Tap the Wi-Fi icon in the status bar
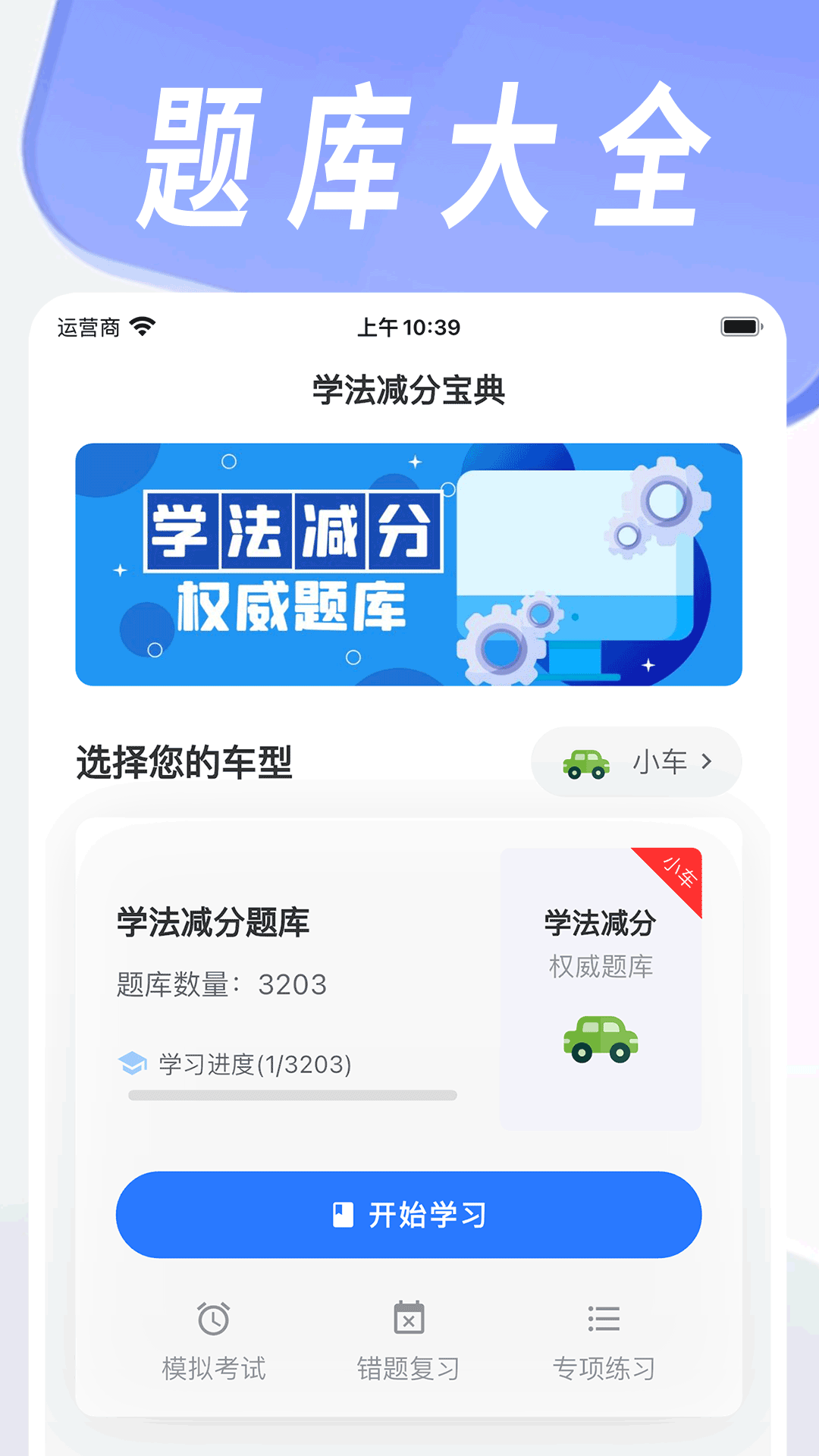The width and height of the screenshot is (819, 1456). 143,325
